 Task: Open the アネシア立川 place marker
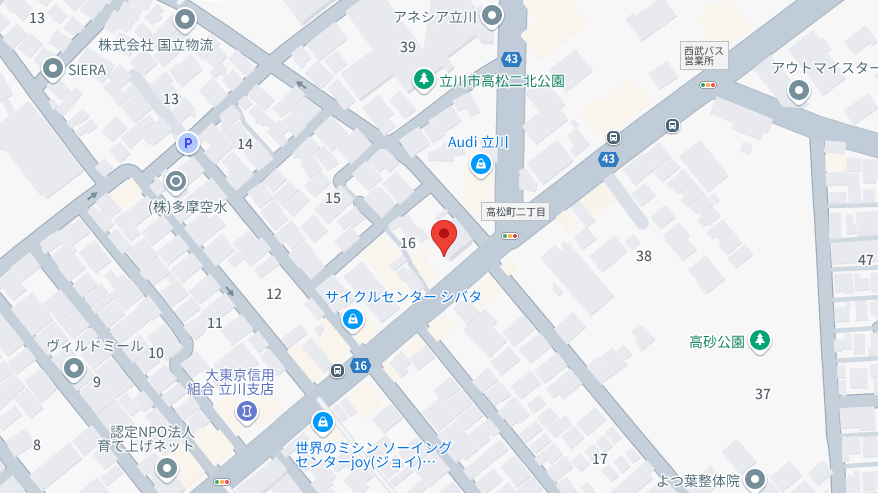(492, 16)
